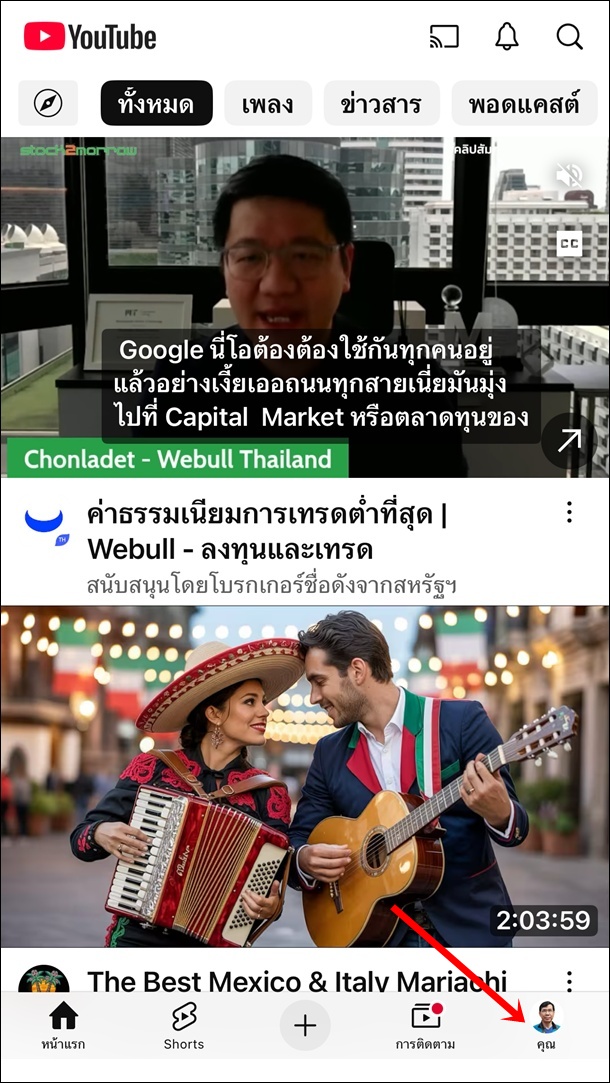Open the คุณ profile tab
Screen dimensions: 610x1083
(x=546, y=1026)
